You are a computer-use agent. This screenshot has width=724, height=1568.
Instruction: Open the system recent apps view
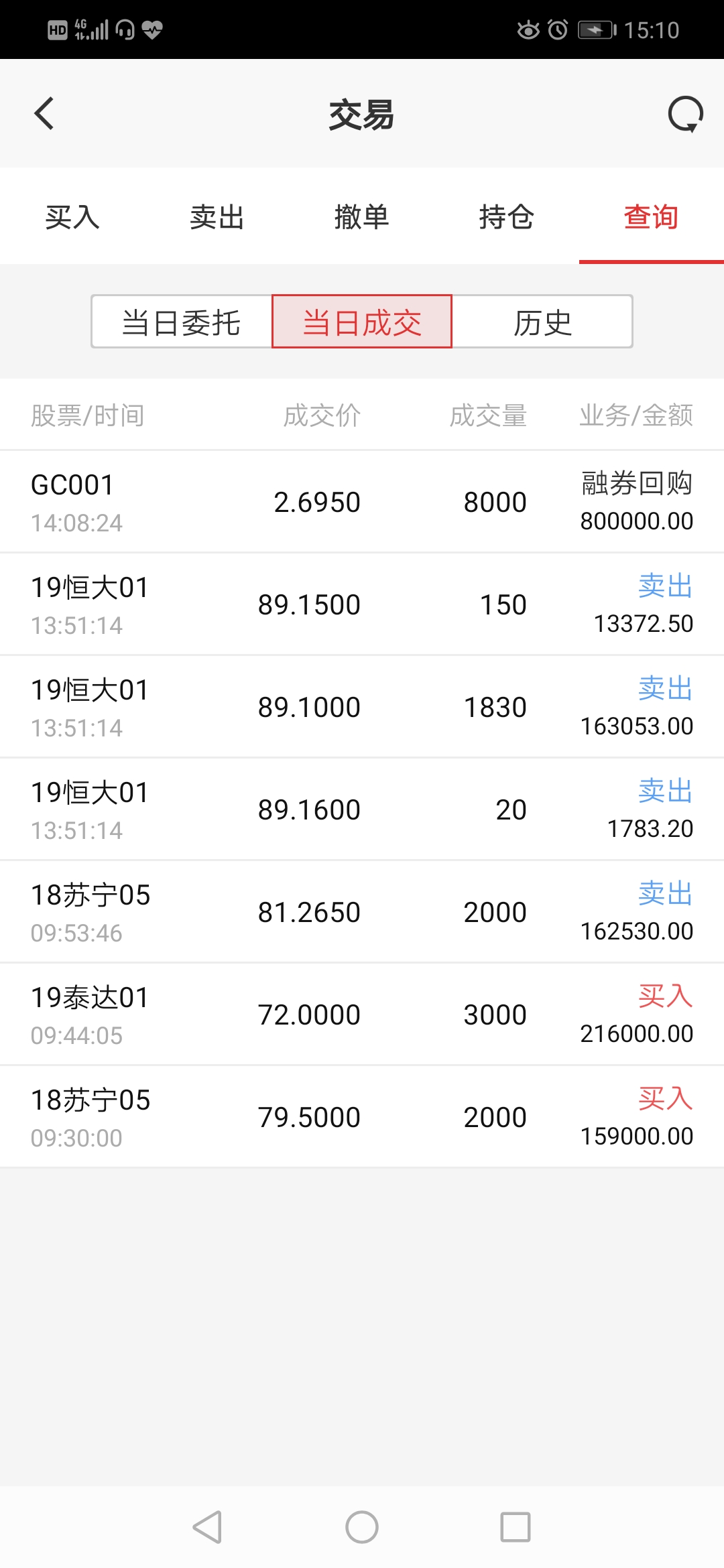tap(516, 1527)
